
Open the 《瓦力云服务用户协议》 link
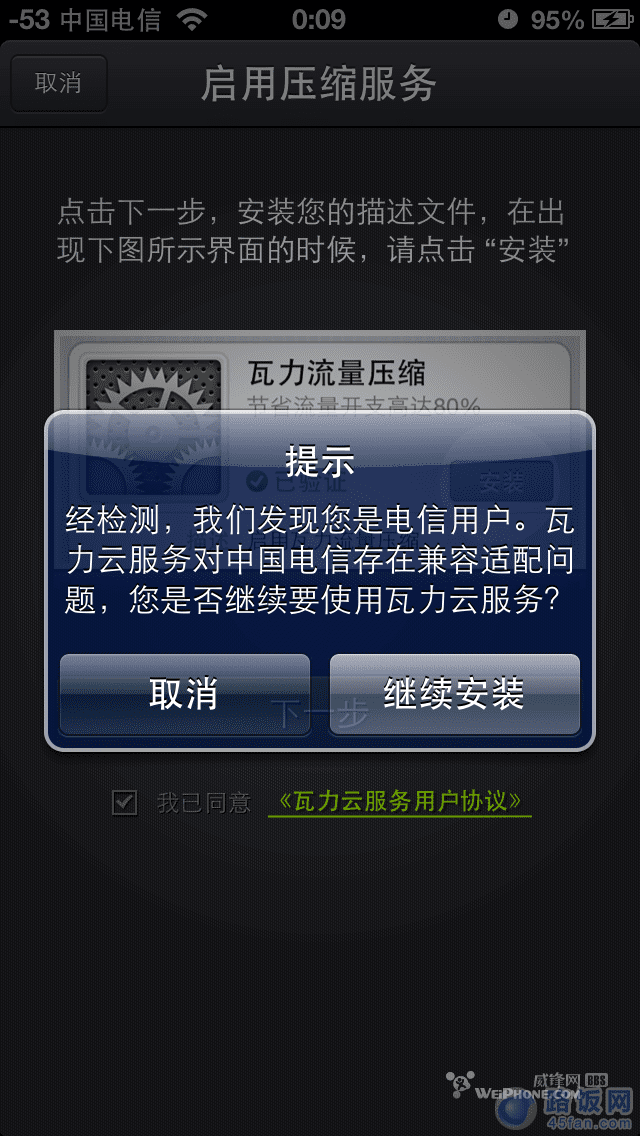point(400,802)
